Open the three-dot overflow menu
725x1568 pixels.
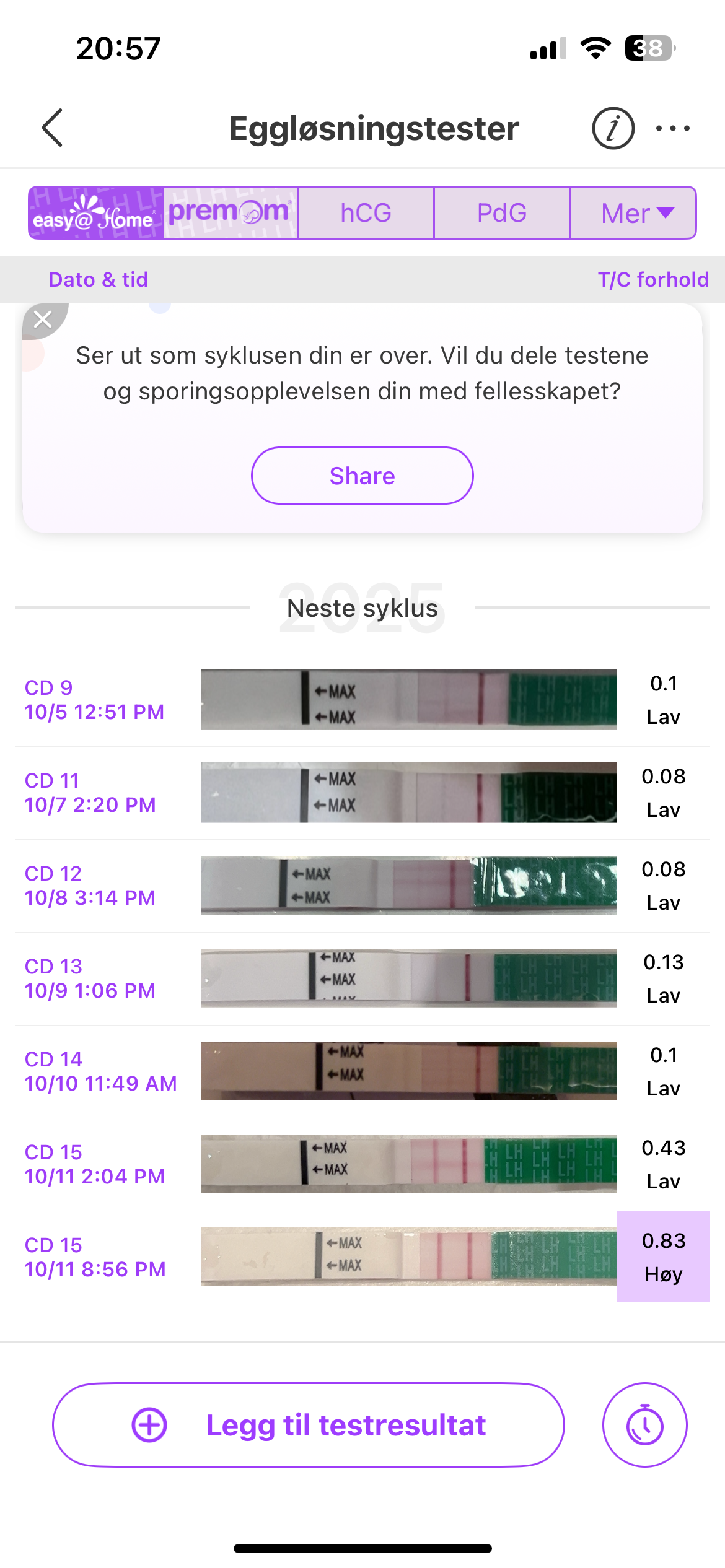pos(672,128)
